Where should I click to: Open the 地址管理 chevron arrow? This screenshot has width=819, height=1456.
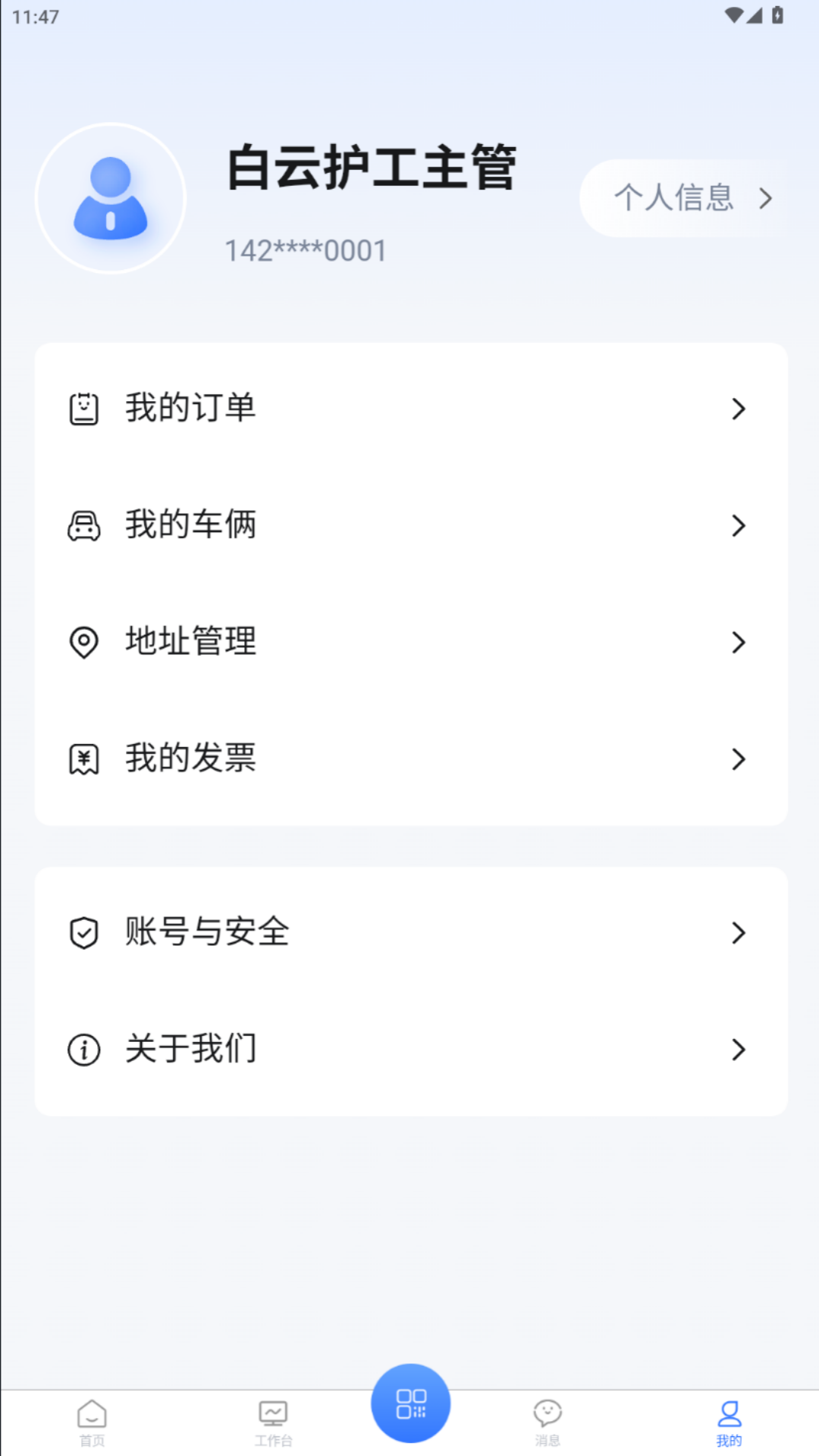pyautogui.click(x=739, y=642)
